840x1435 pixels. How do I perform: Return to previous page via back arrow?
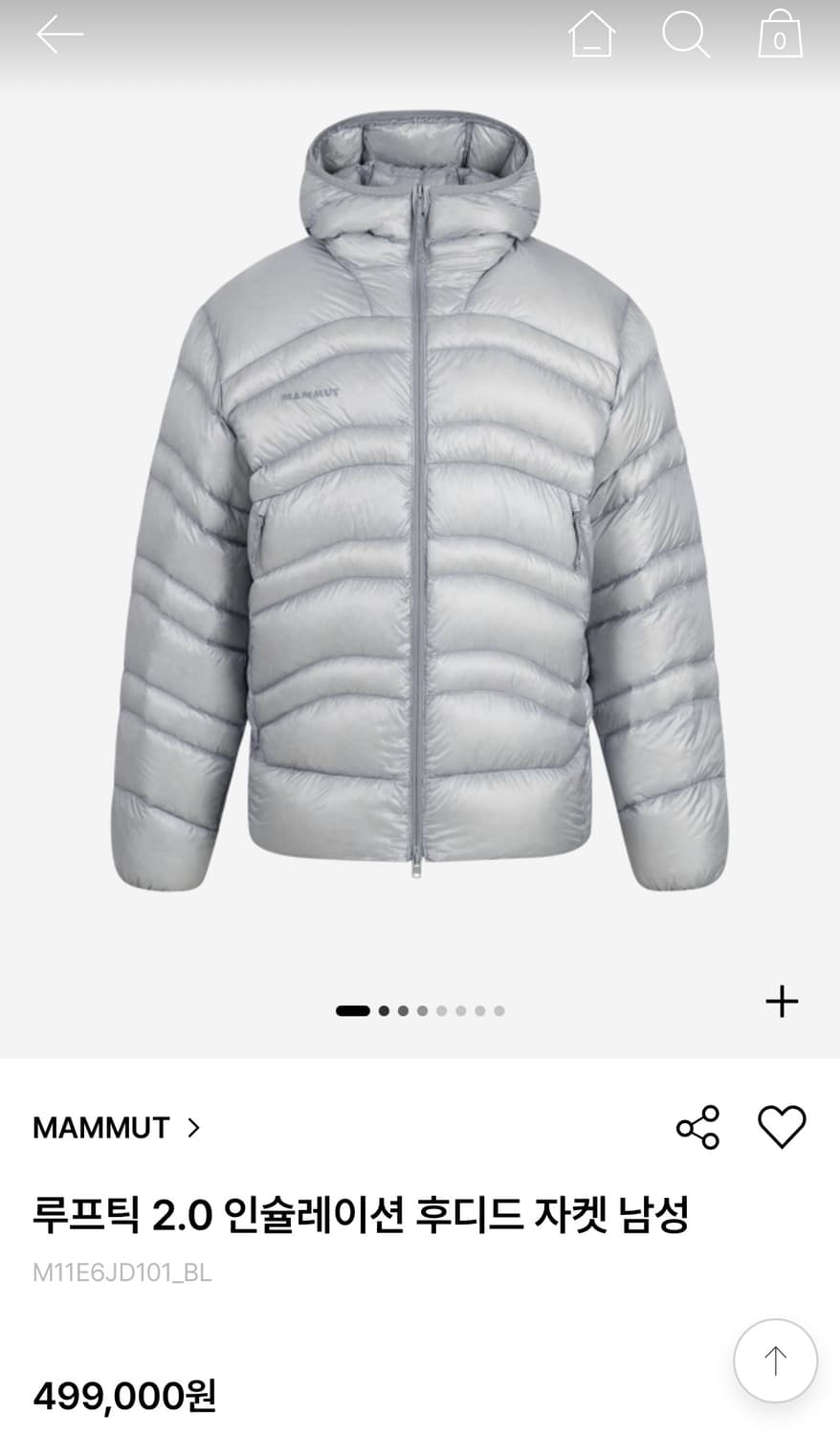(57, 33)
